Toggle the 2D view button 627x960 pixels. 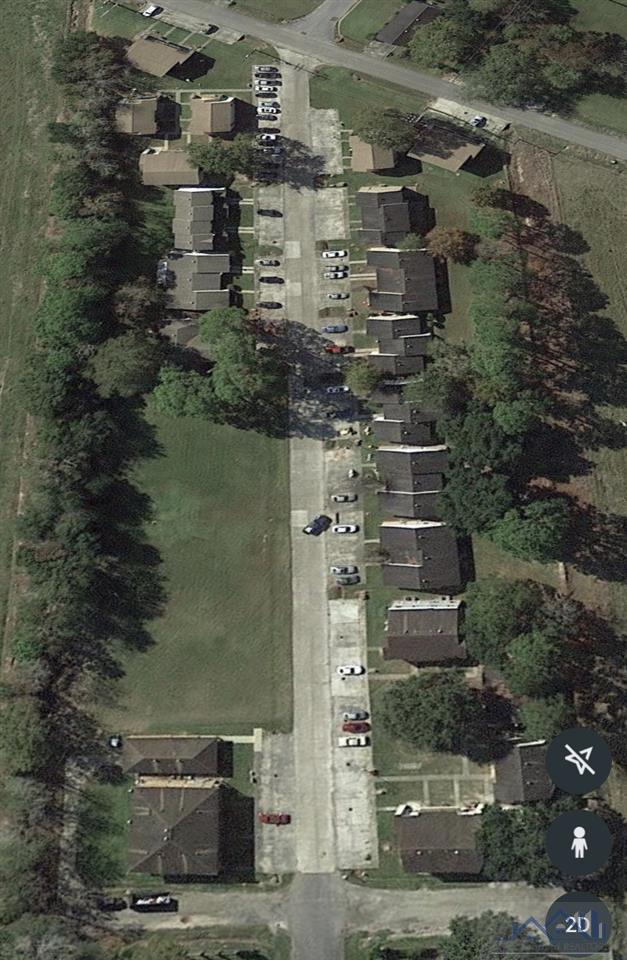[578, 923]
